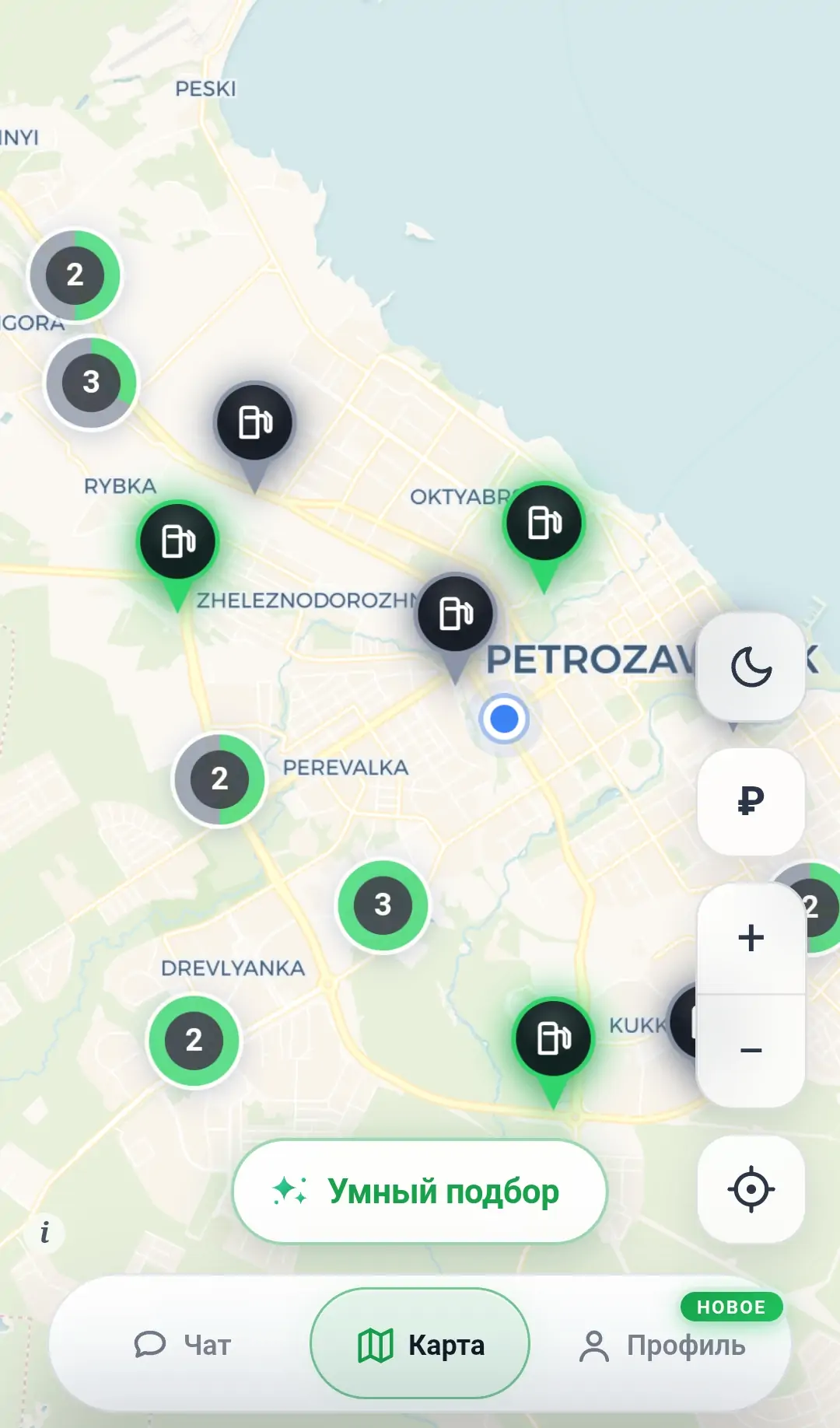Center map on my location

pos(751,1188)
